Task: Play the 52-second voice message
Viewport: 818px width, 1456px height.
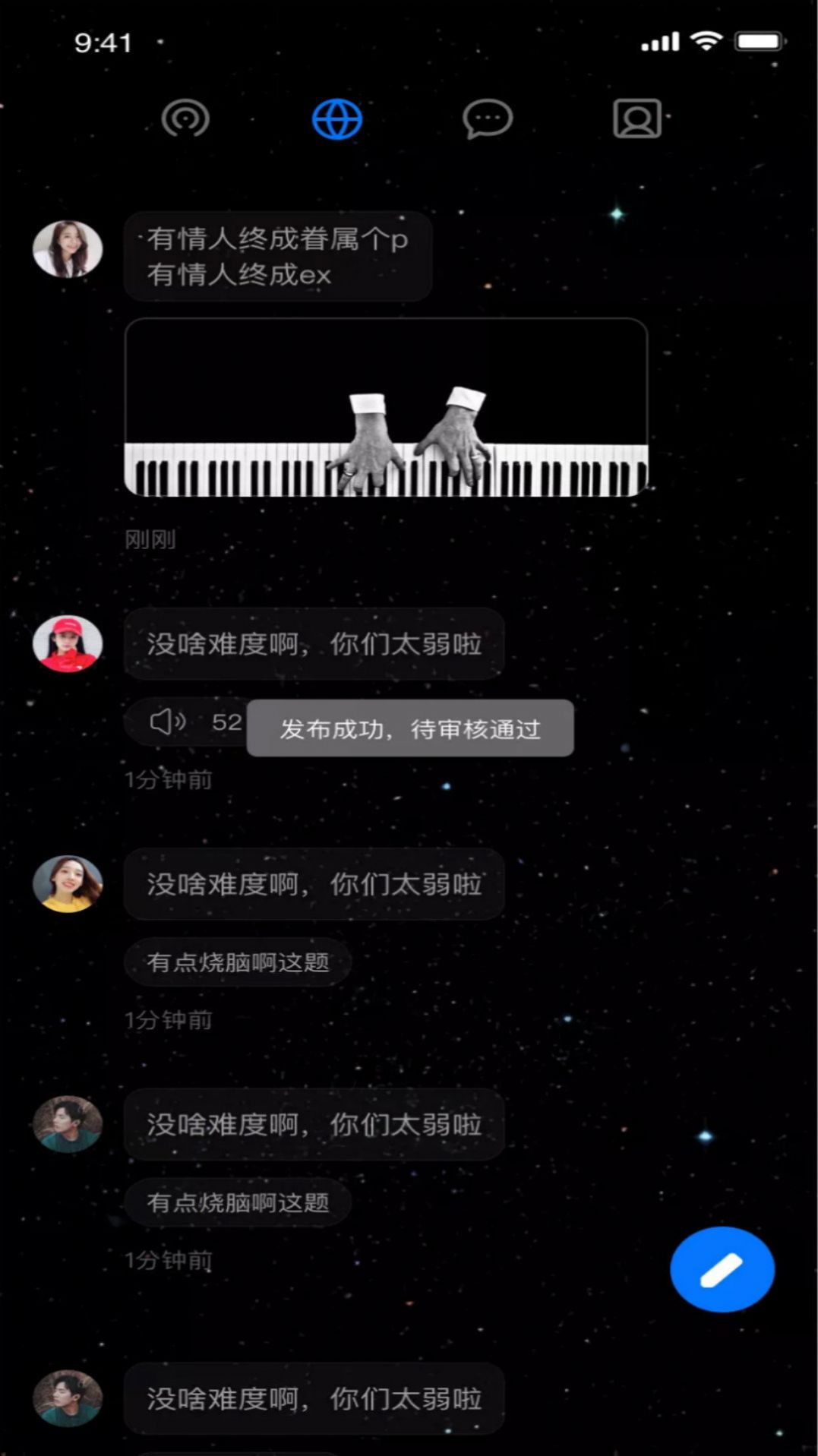Action: coord(186,722)
